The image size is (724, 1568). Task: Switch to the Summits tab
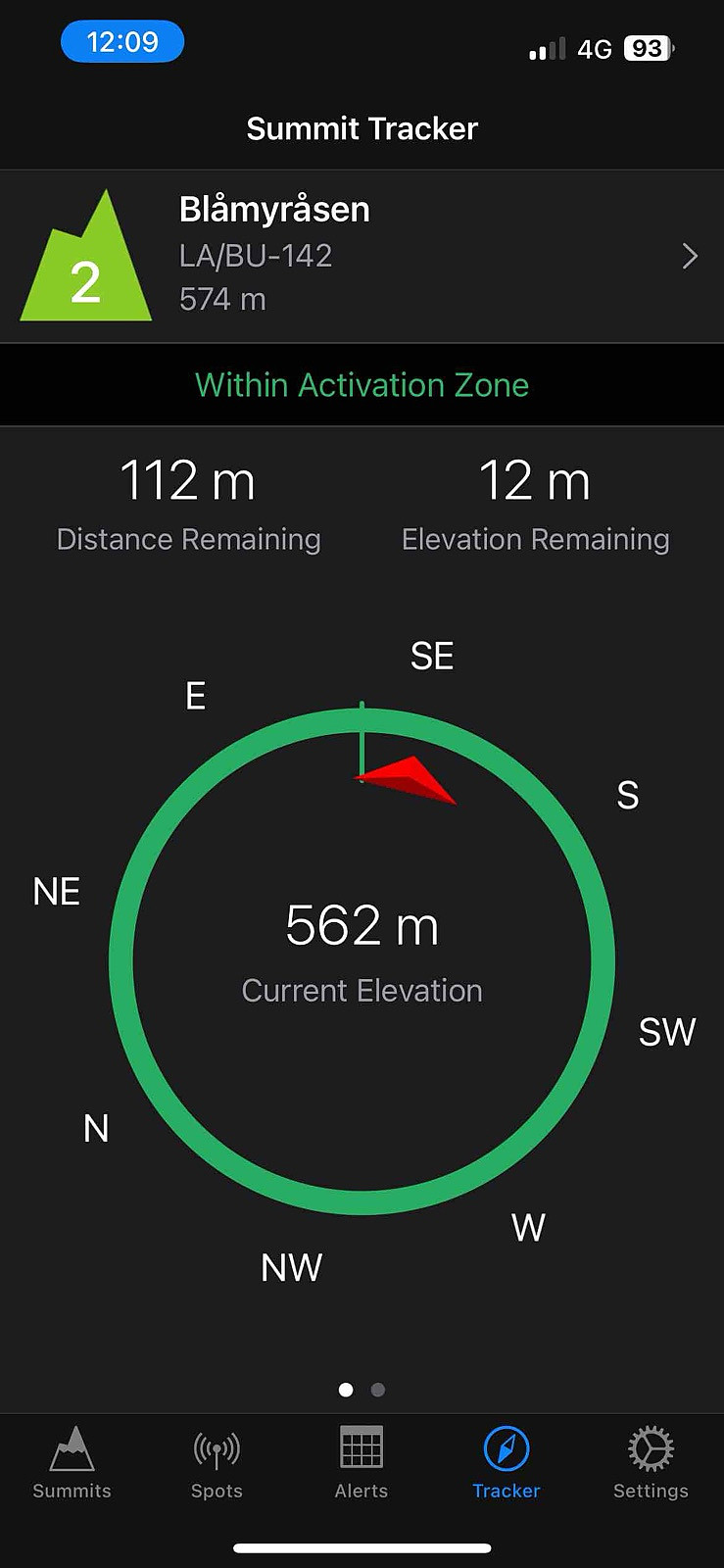[x=72, y=1463]
